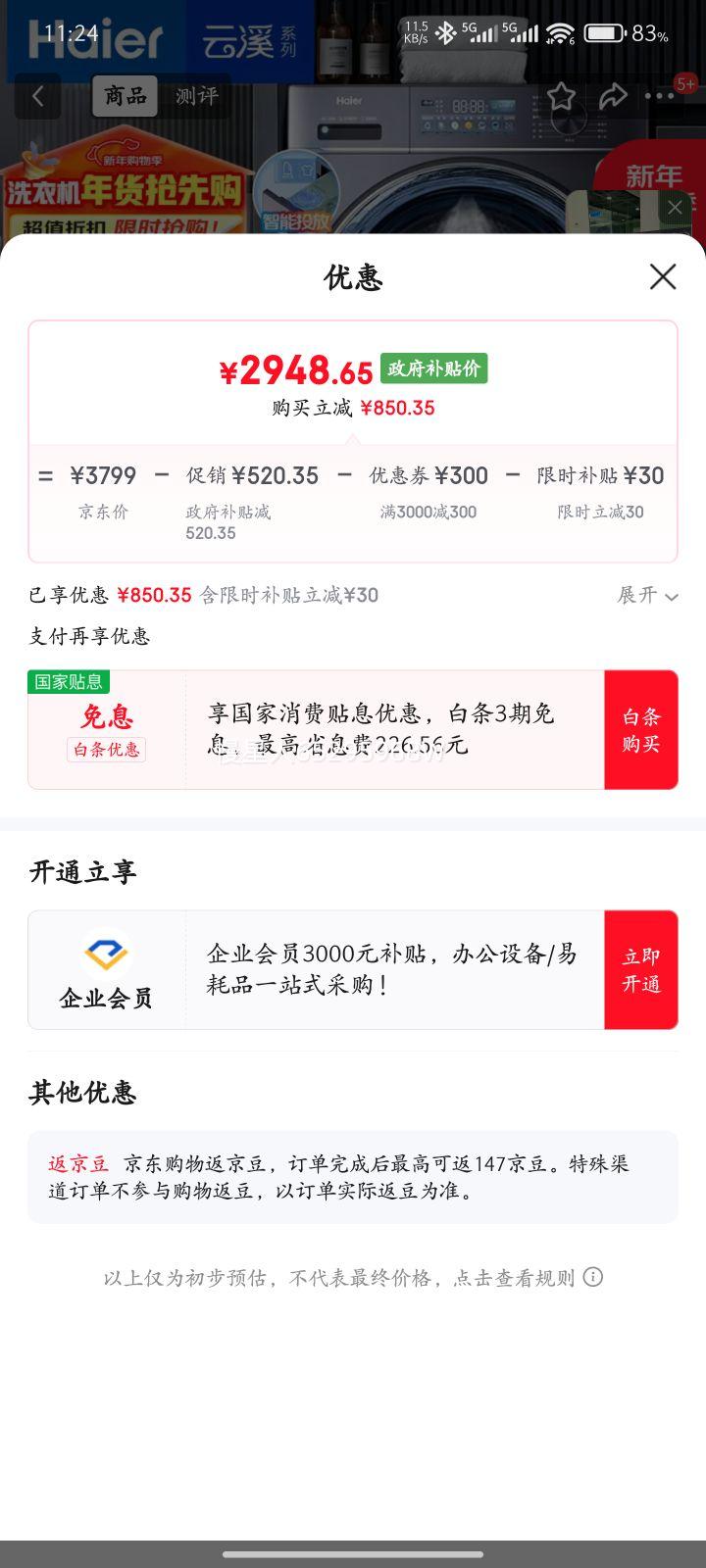706x1568 pixels.
Task: Tap 白条购买 to buy with Baitiao
Action: [x=640, y=729]
